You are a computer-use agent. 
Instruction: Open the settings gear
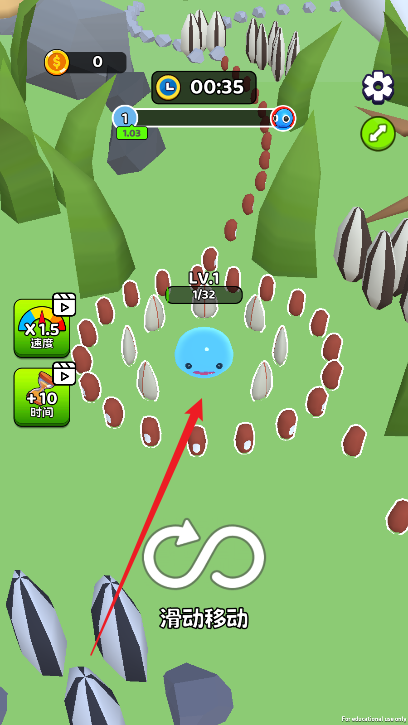377,87
